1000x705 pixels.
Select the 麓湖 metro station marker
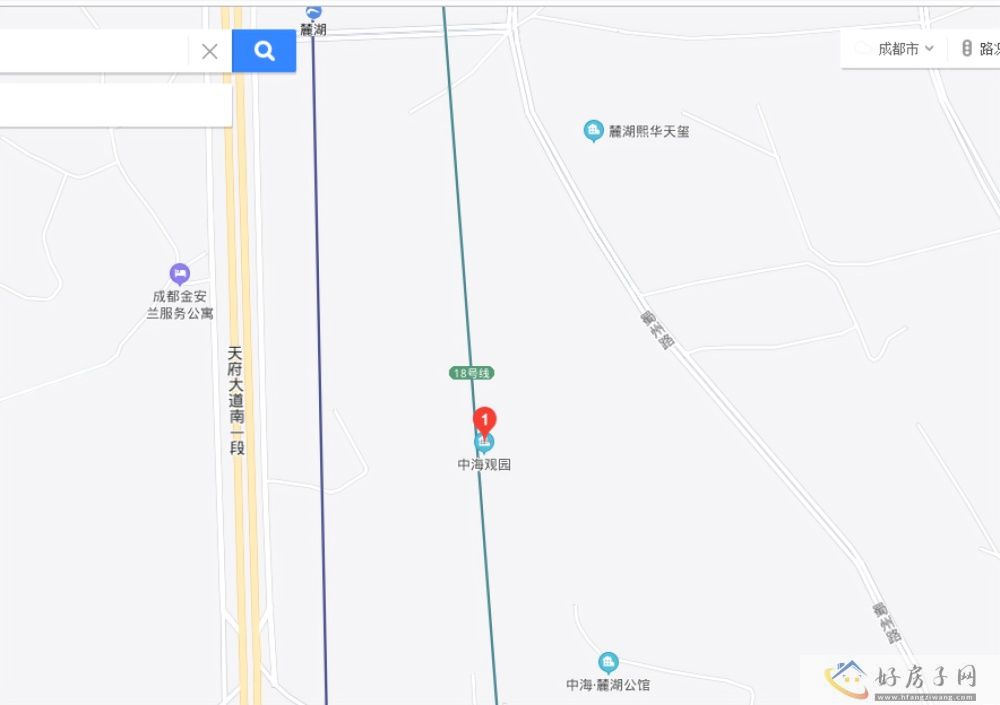pos(313,12)
